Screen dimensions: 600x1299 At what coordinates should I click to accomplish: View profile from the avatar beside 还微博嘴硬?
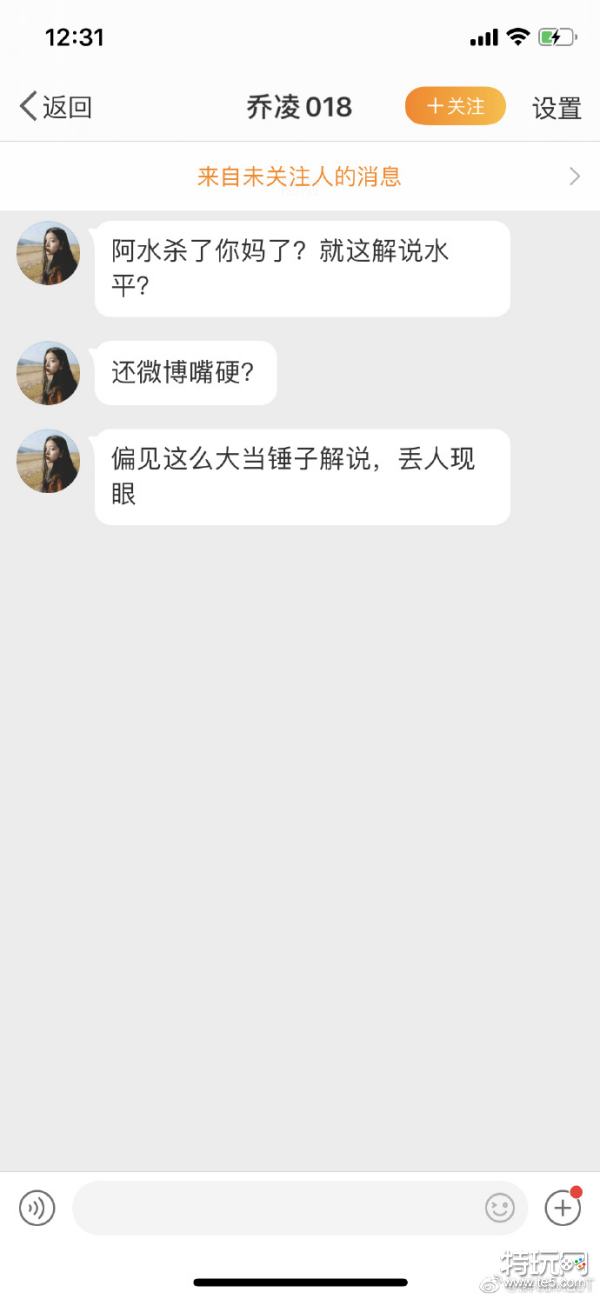48,373
